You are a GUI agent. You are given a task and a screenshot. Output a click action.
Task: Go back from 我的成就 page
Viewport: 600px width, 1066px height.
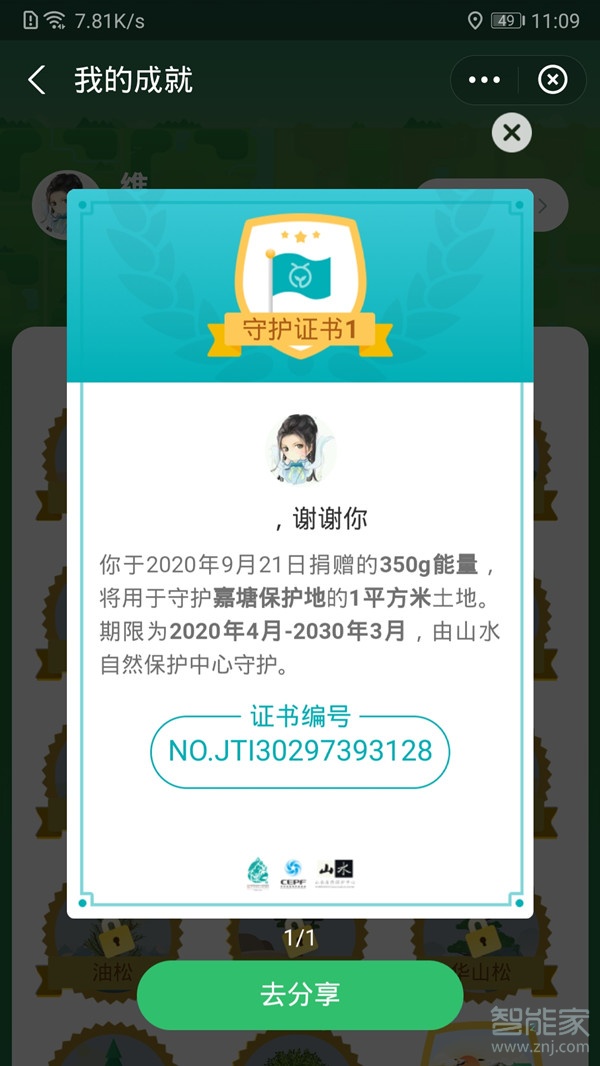click(37, 80)
